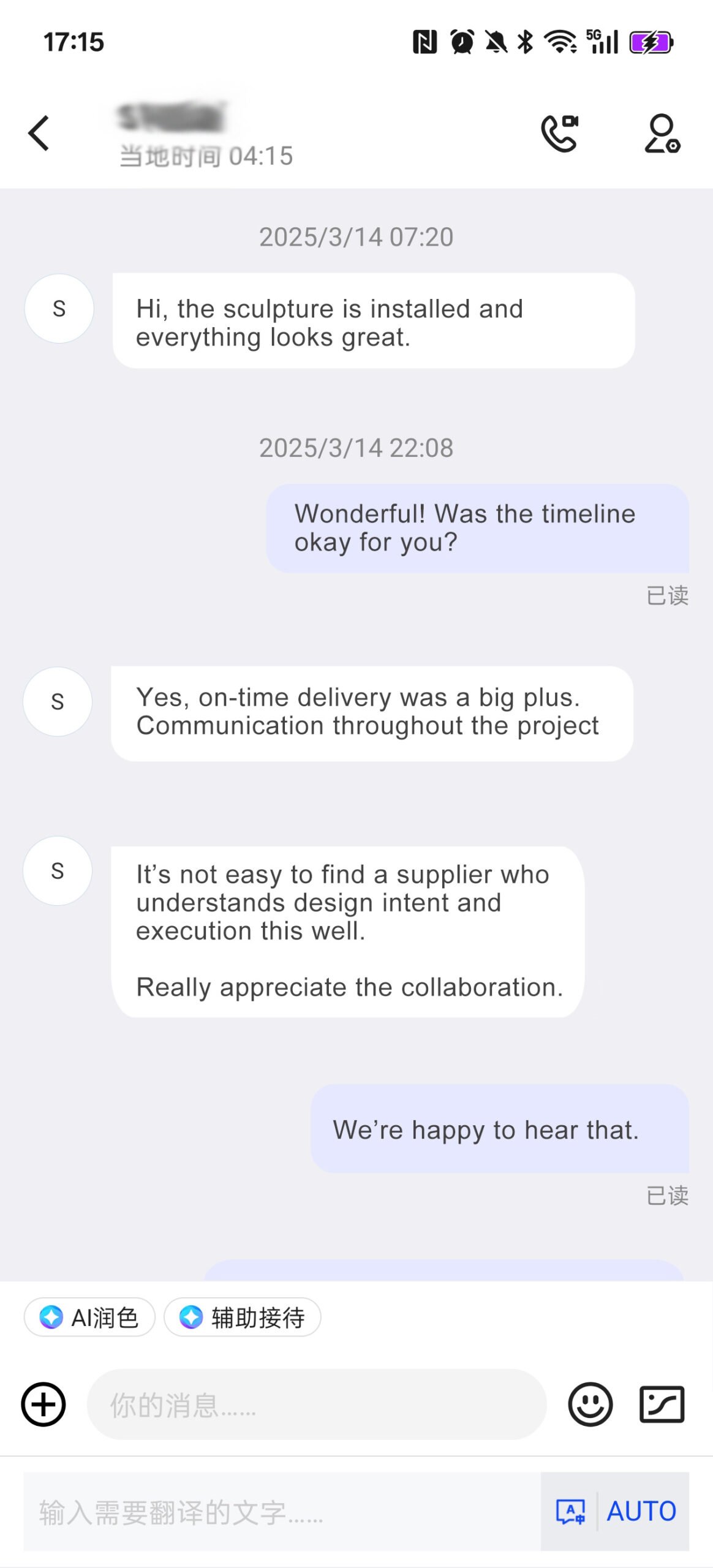Screen dimensions: 713x1568
Task: Open the contact profile settings
Action: click(x=662, y=133)
